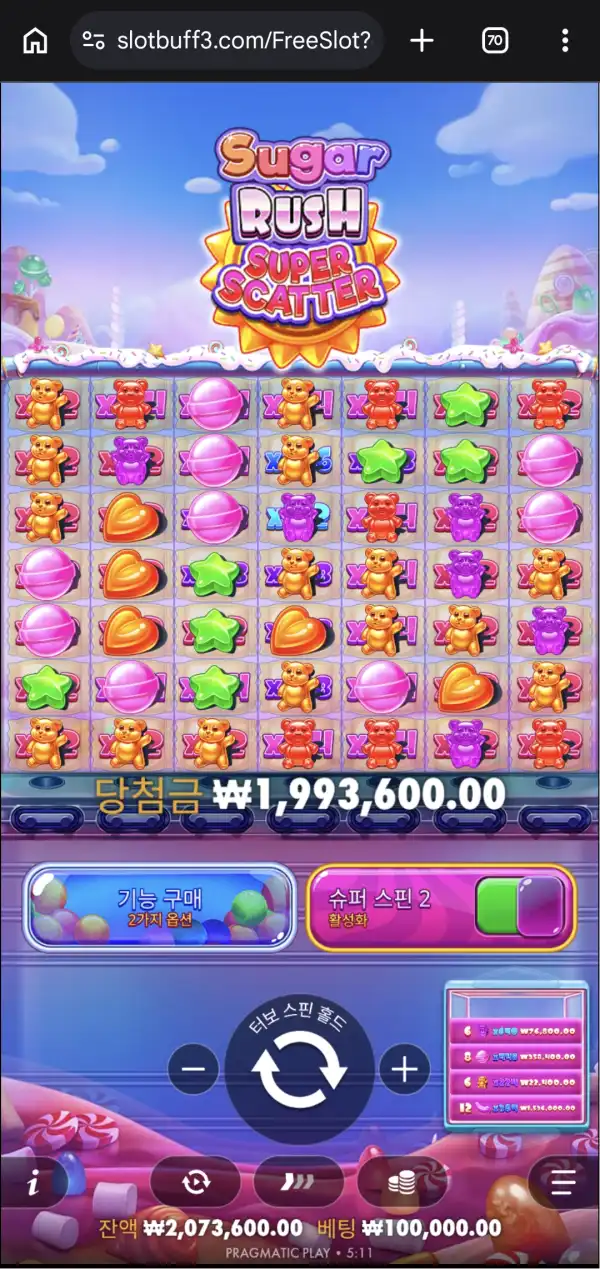Open a new browser tab
The image size is (600, 1269).
click(422, 41)
